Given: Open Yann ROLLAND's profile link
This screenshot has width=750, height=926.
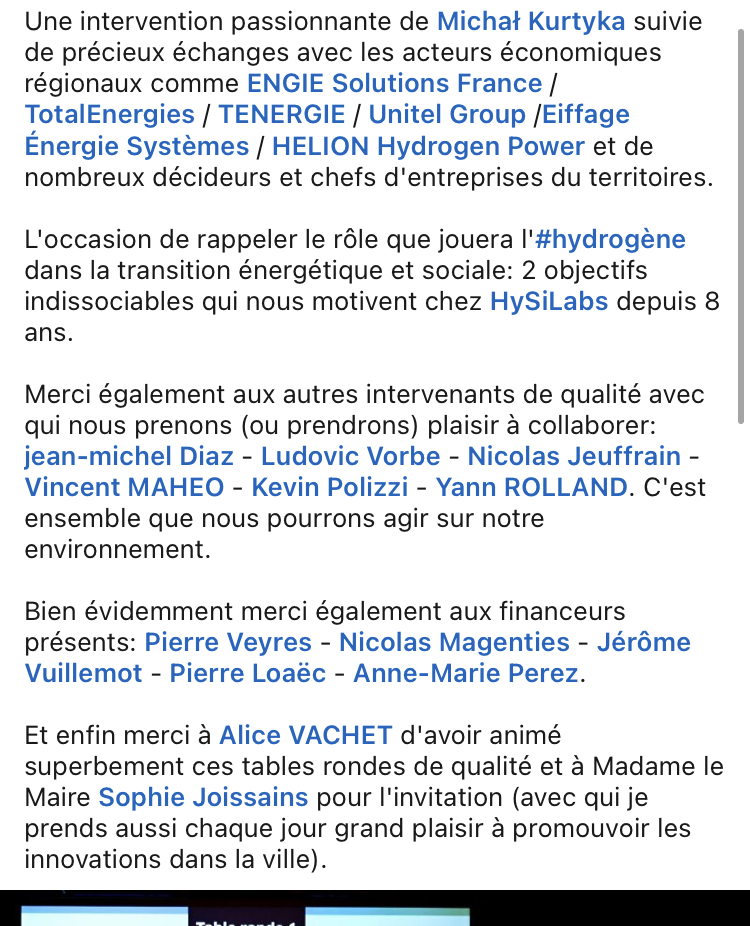Looking at the screenshot, I should pos(532,488).
